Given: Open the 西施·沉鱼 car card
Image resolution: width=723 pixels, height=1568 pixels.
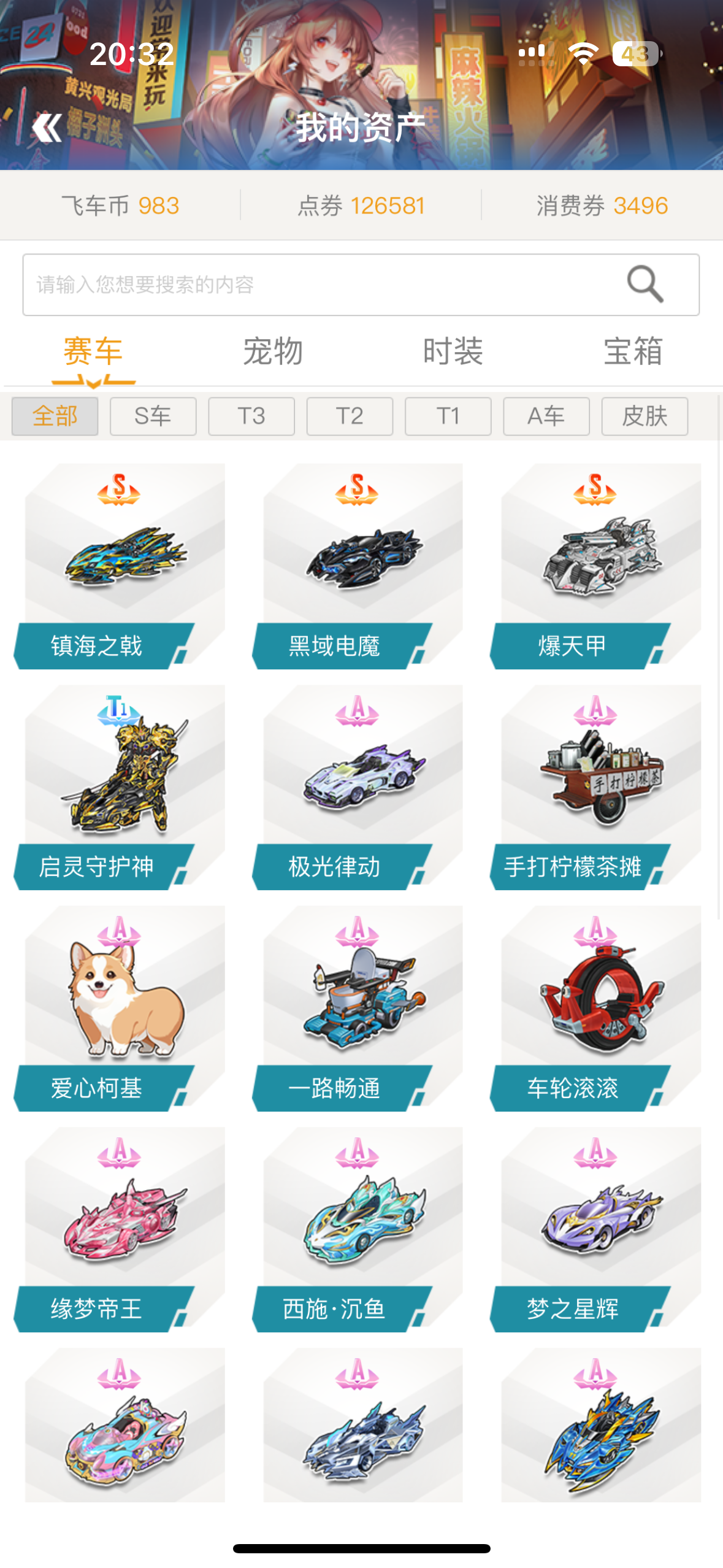Looking at the screenshot, I should point(358,1229).
